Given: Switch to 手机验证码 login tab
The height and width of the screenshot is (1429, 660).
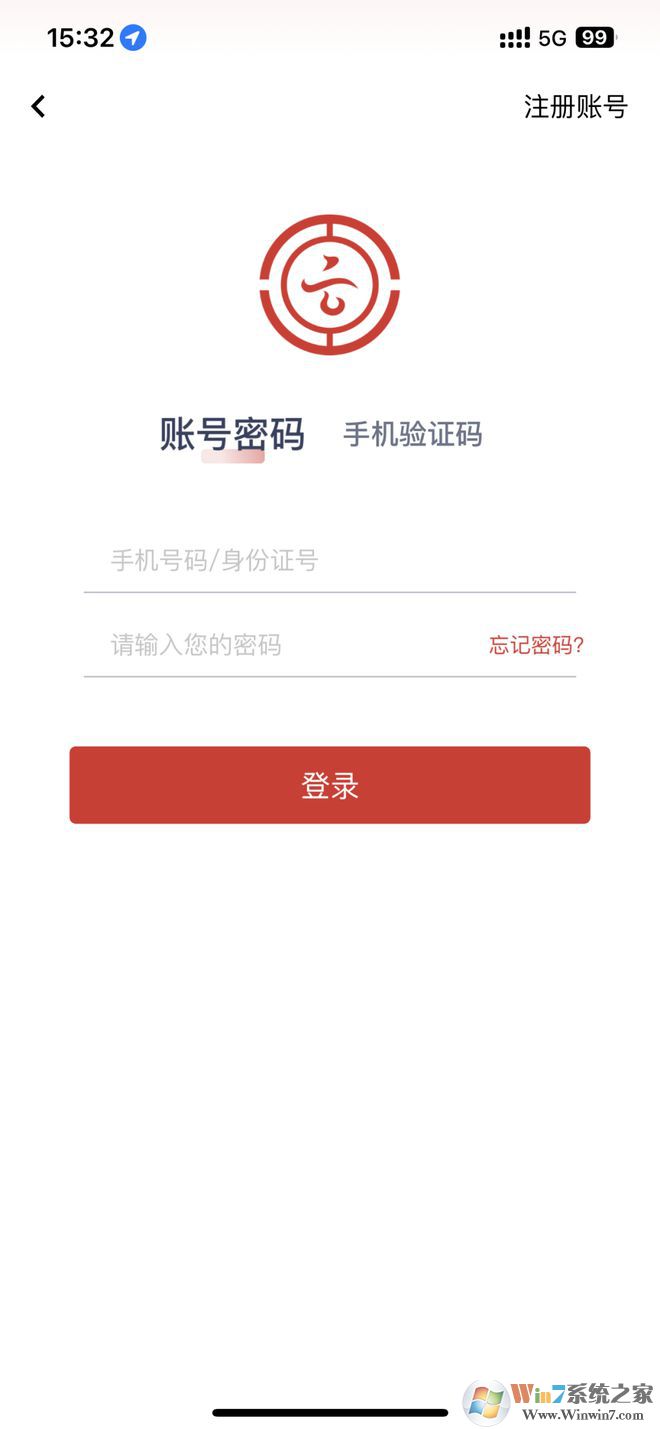Looking at the screenshot, I should pyautogui.click(x=412, y=434).
